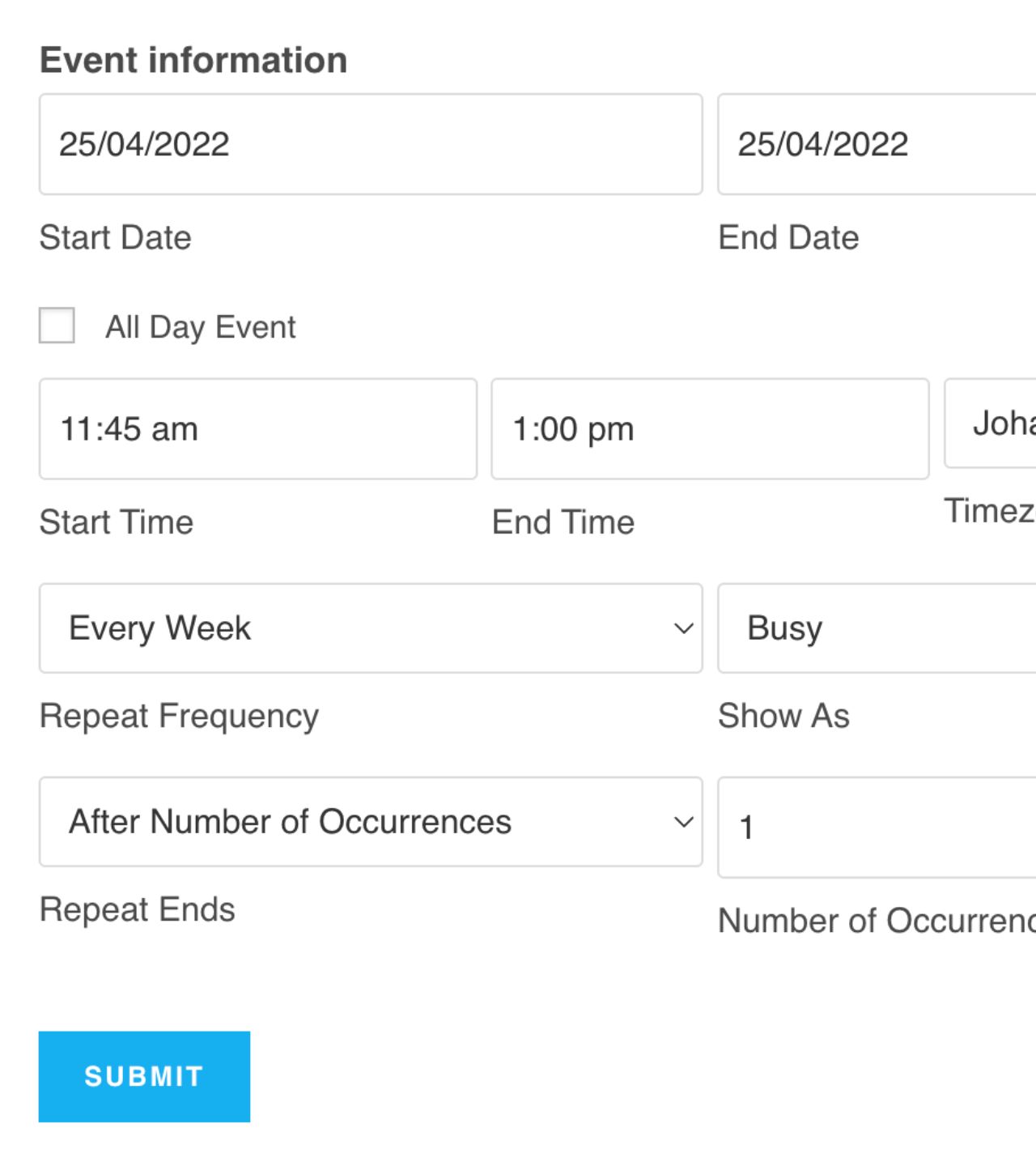Click the All Day Event label text

(200, 326)
